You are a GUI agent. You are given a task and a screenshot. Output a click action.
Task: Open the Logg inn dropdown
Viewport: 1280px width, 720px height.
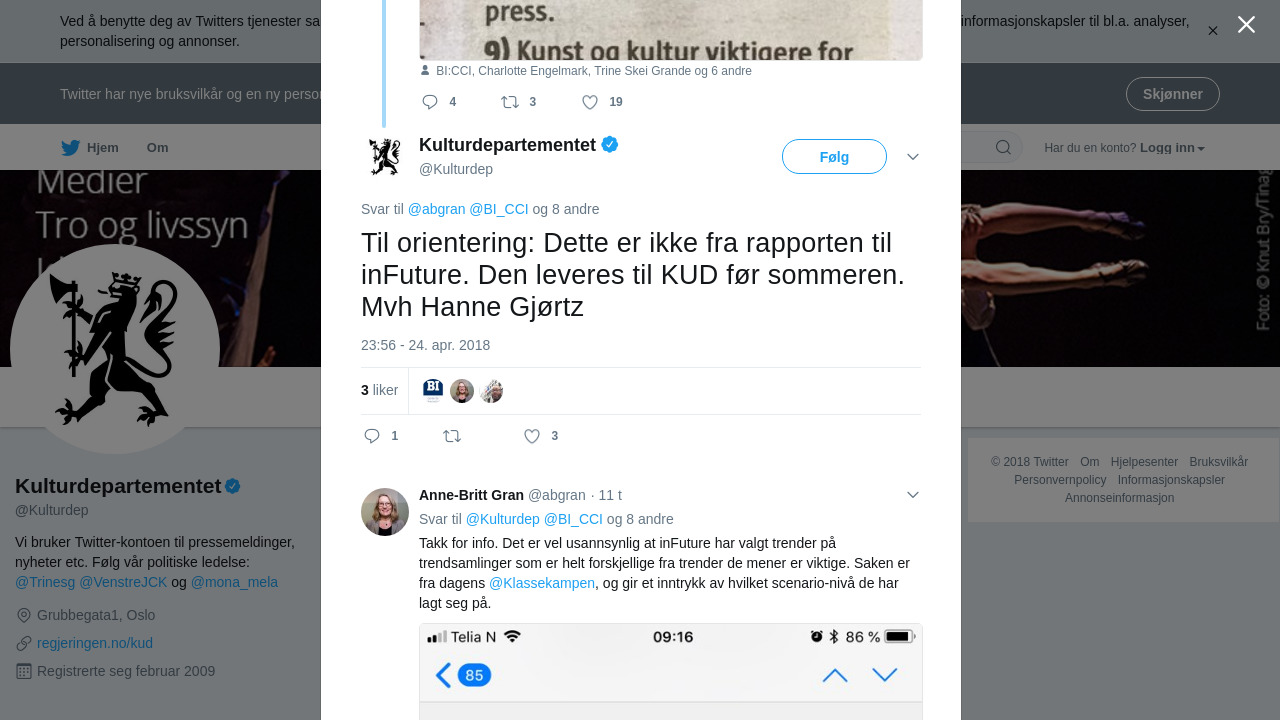(x=1171, y=148)
